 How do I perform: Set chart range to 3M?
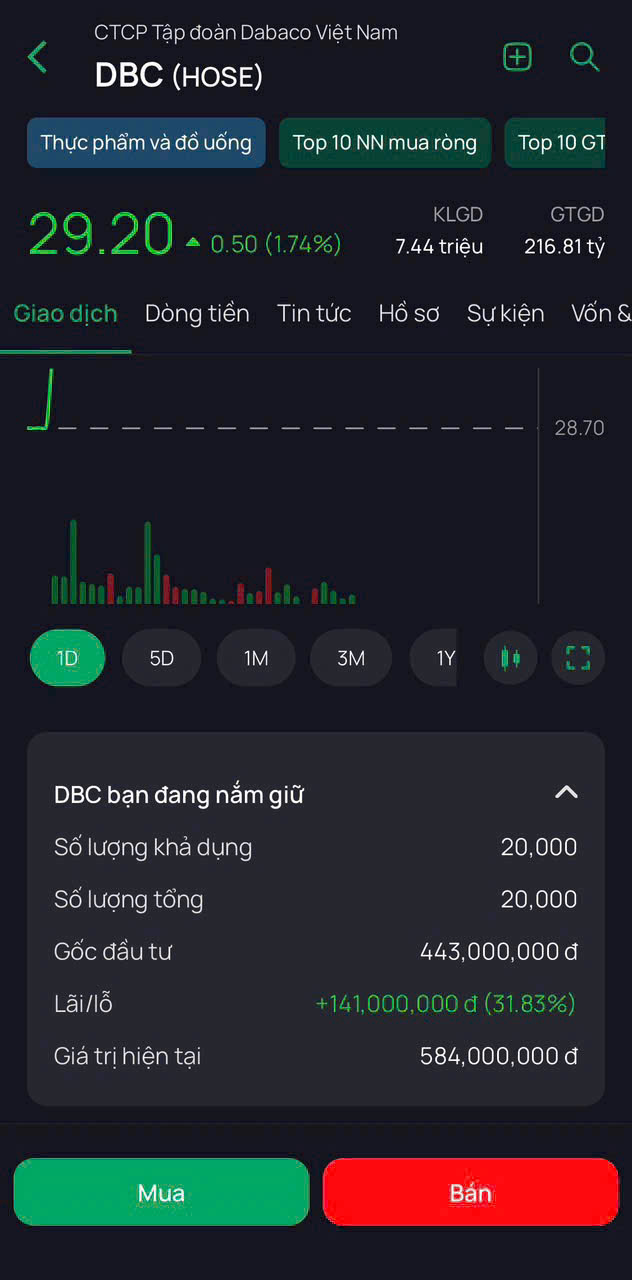coord(351,658)
